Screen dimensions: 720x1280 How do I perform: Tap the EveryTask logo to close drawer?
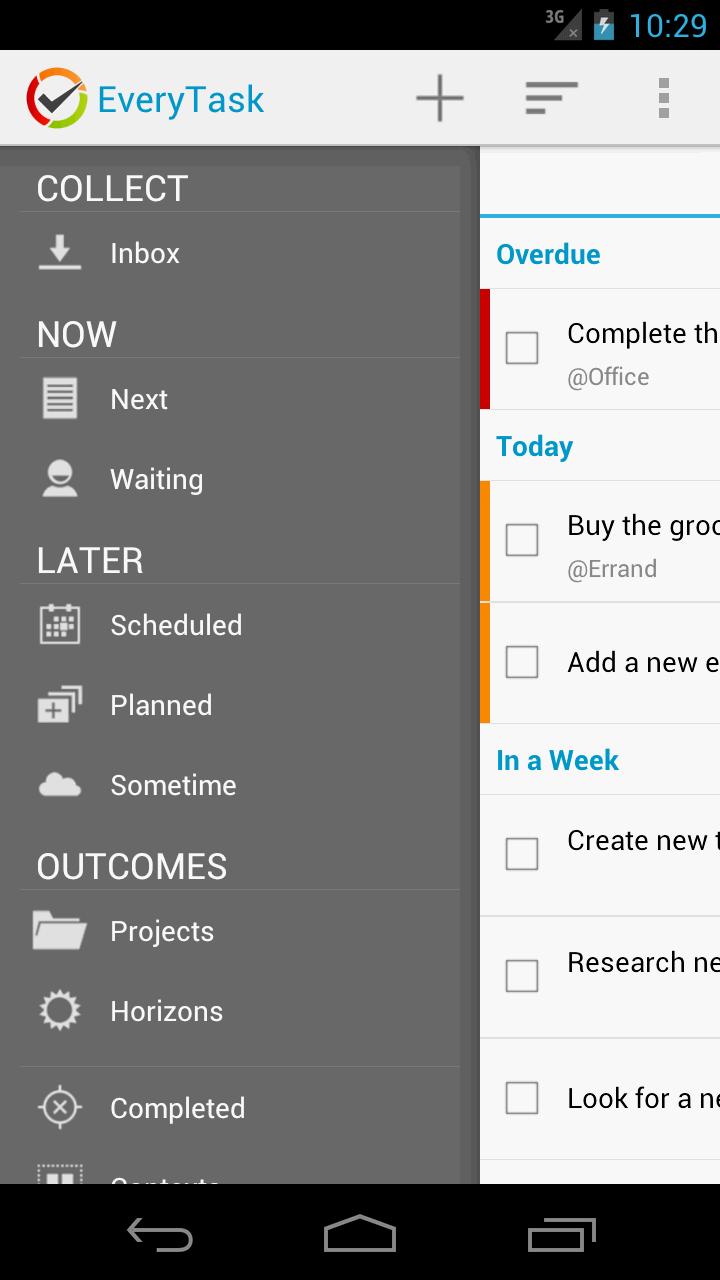(57, 99)
